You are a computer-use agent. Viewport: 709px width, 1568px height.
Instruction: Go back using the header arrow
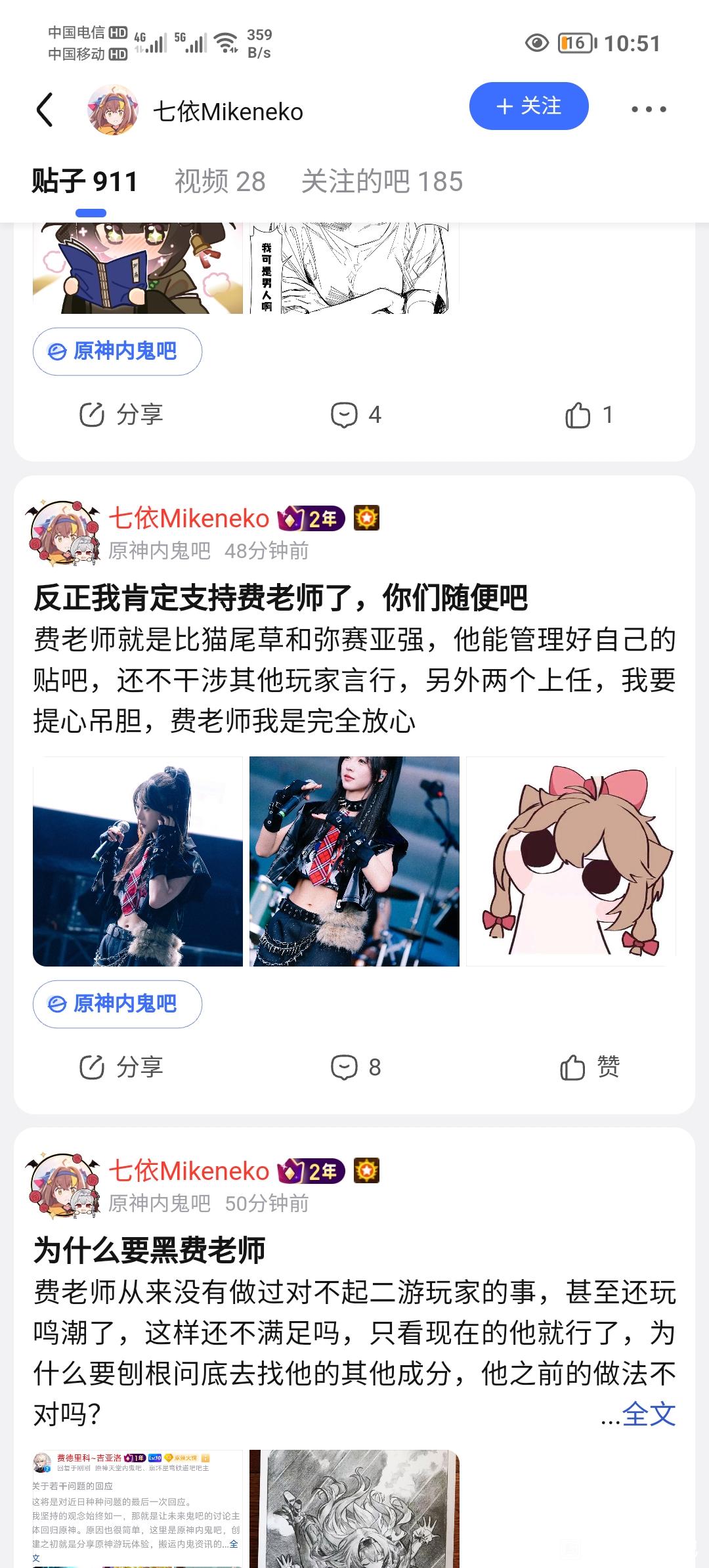tap(45, 110)
